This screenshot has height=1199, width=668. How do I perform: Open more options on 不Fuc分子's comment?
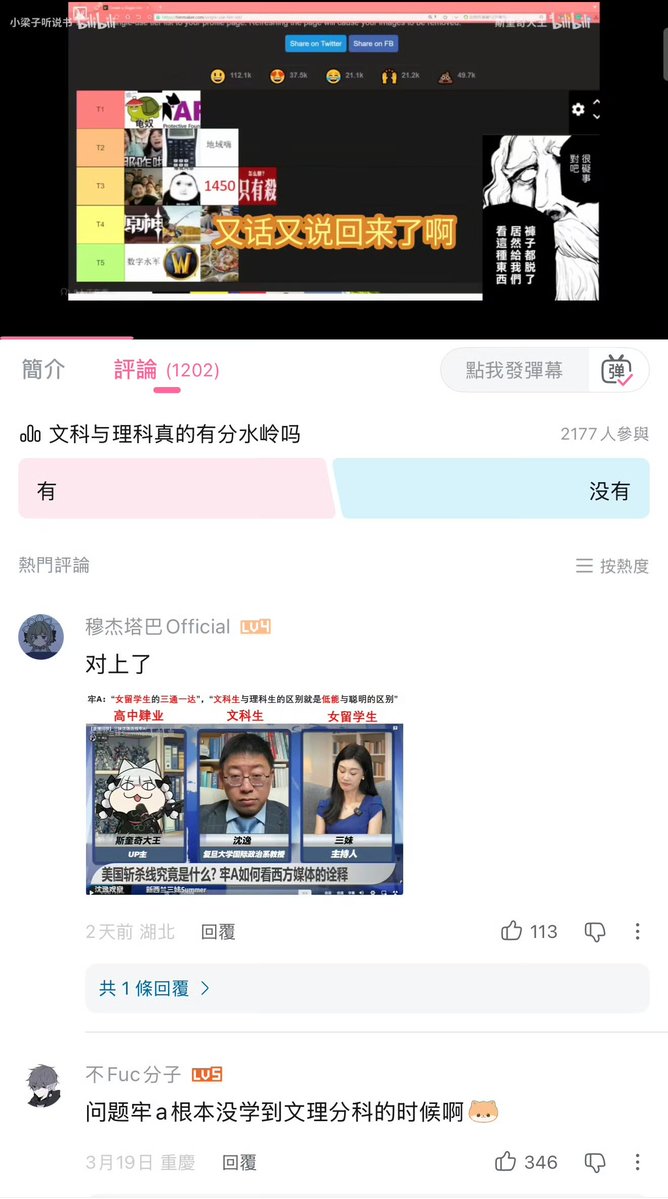click(x=638, y=1162)
